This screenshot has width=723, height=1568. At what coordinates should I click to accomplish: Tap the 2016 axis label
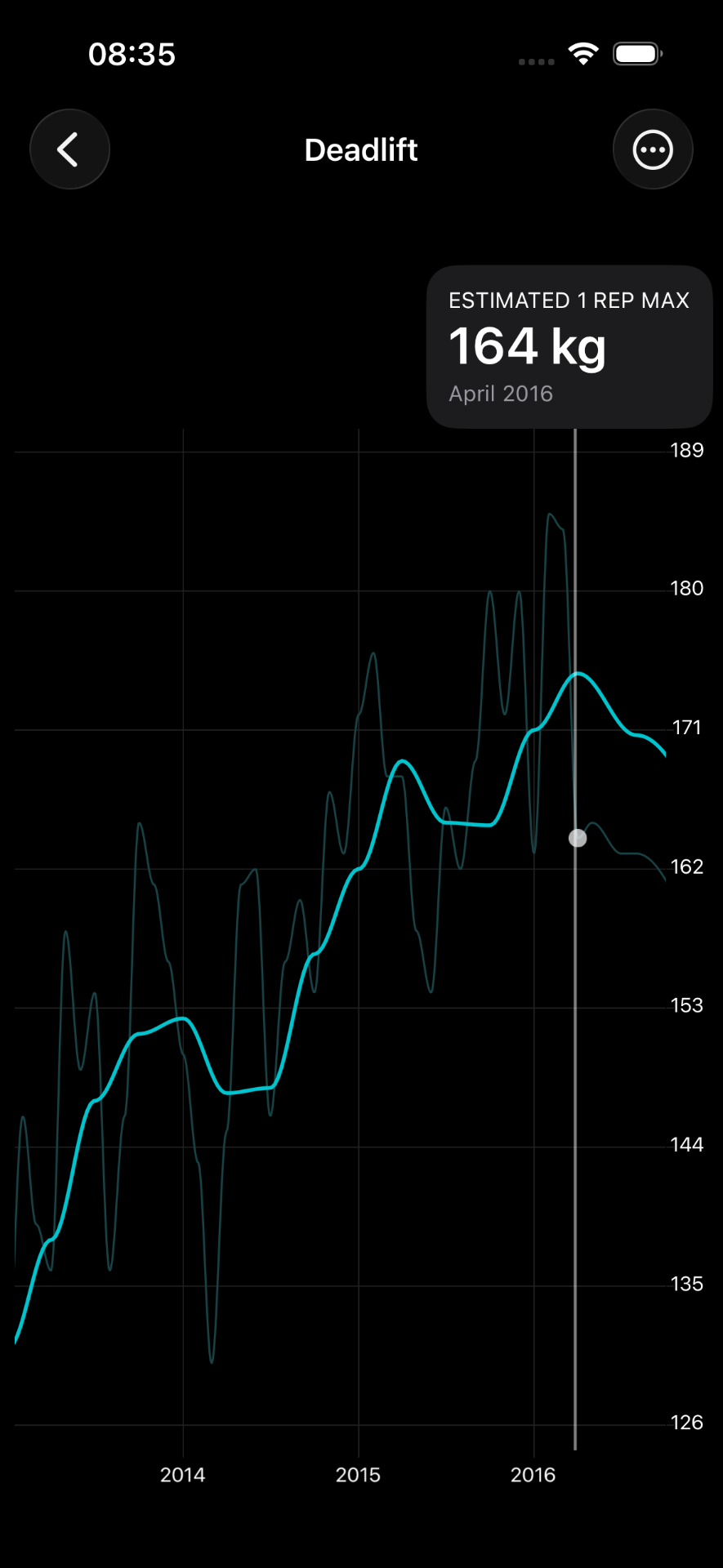pyautogui.click(x=534, y=1475)
